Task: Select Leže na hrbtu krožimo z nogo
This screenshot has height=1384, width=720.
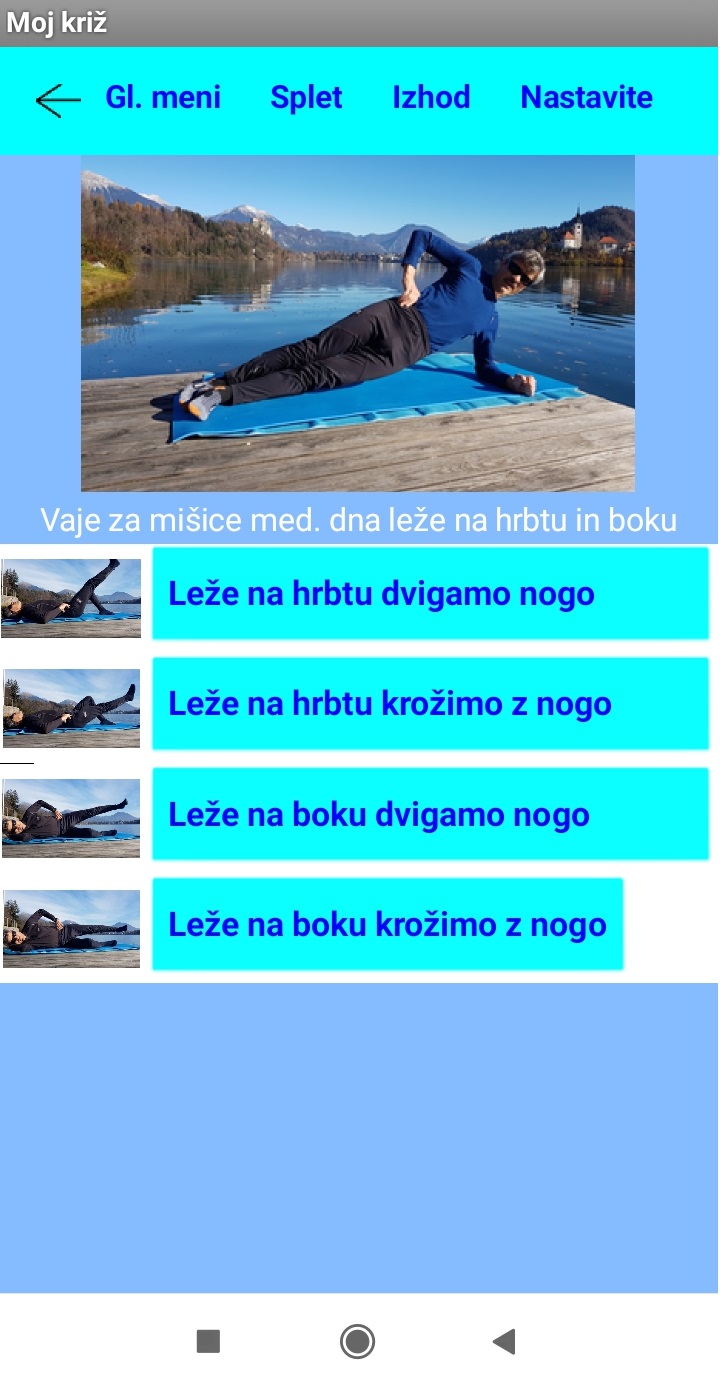Action: click(x=430, y=704)
